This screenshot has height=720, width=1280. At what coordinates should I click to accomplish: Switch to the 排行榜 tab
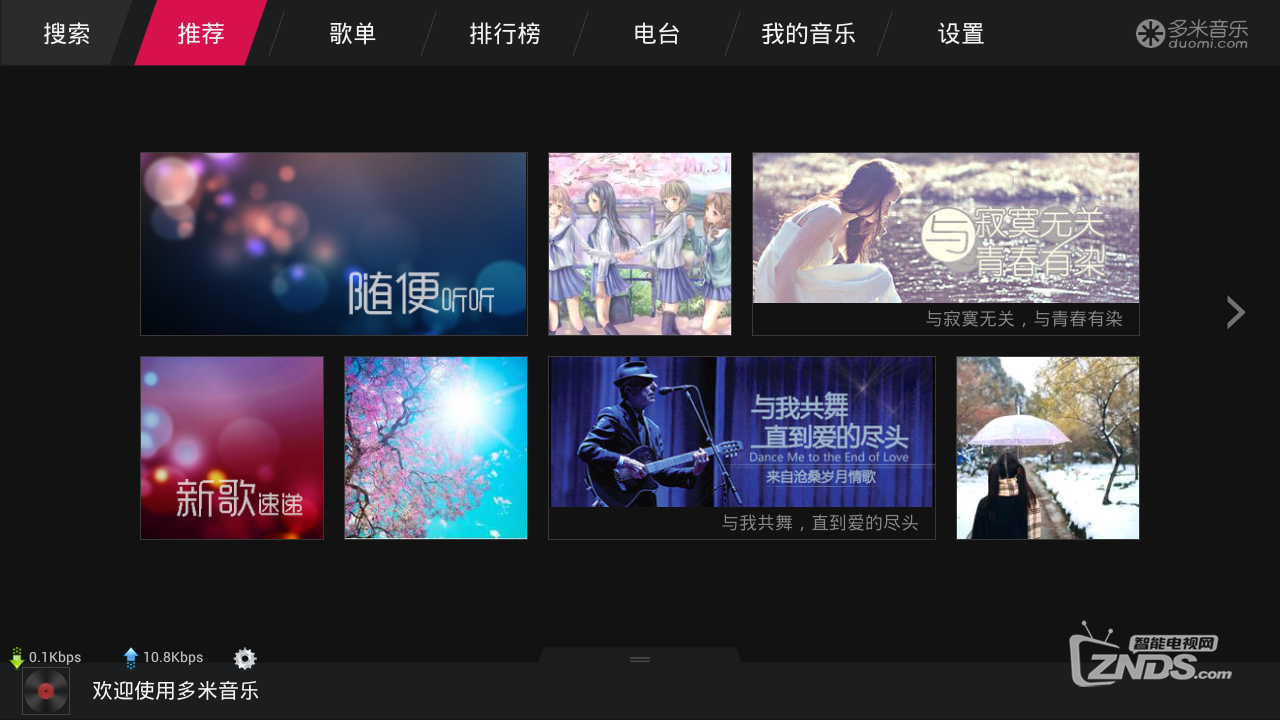pyautogui.click(x=504, y=33)
